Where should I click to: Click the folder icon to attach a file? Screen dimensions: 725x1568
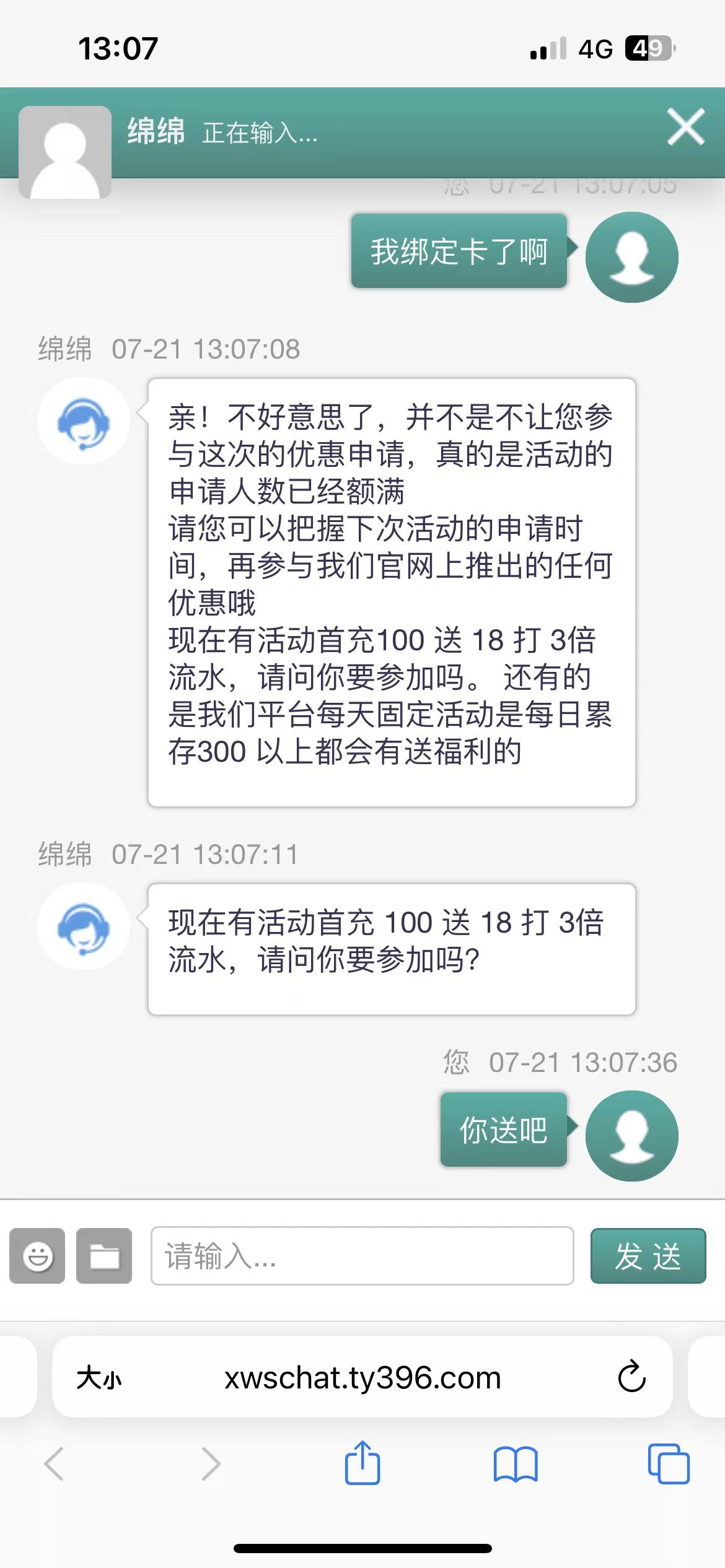(103, 1256)
